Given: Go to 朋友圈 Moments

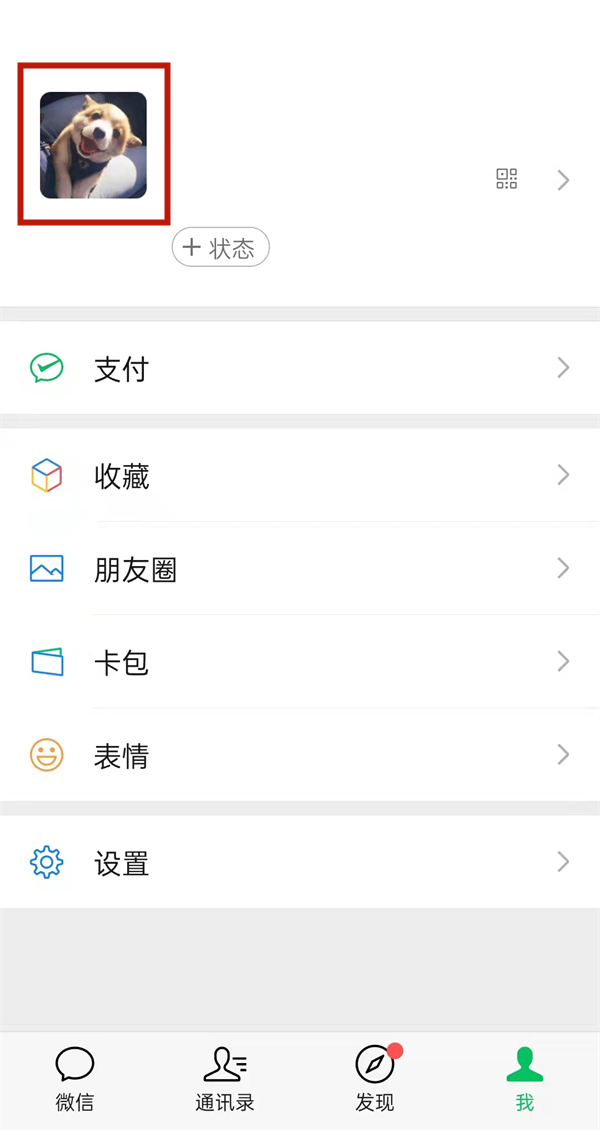Looking at the screenshot, I should point(300,569).
